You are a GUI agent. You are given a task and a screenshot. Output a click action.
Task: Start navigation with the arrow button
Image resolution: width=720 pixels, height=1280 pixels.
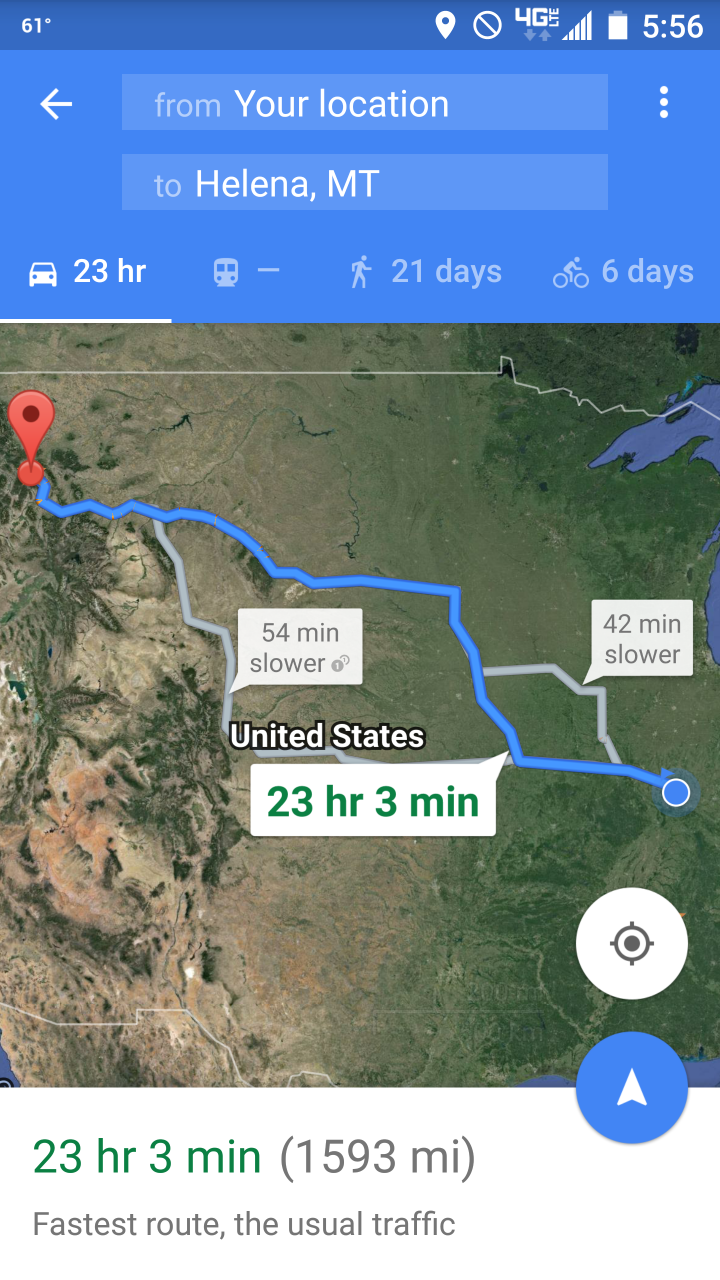tap(631, 1088)
